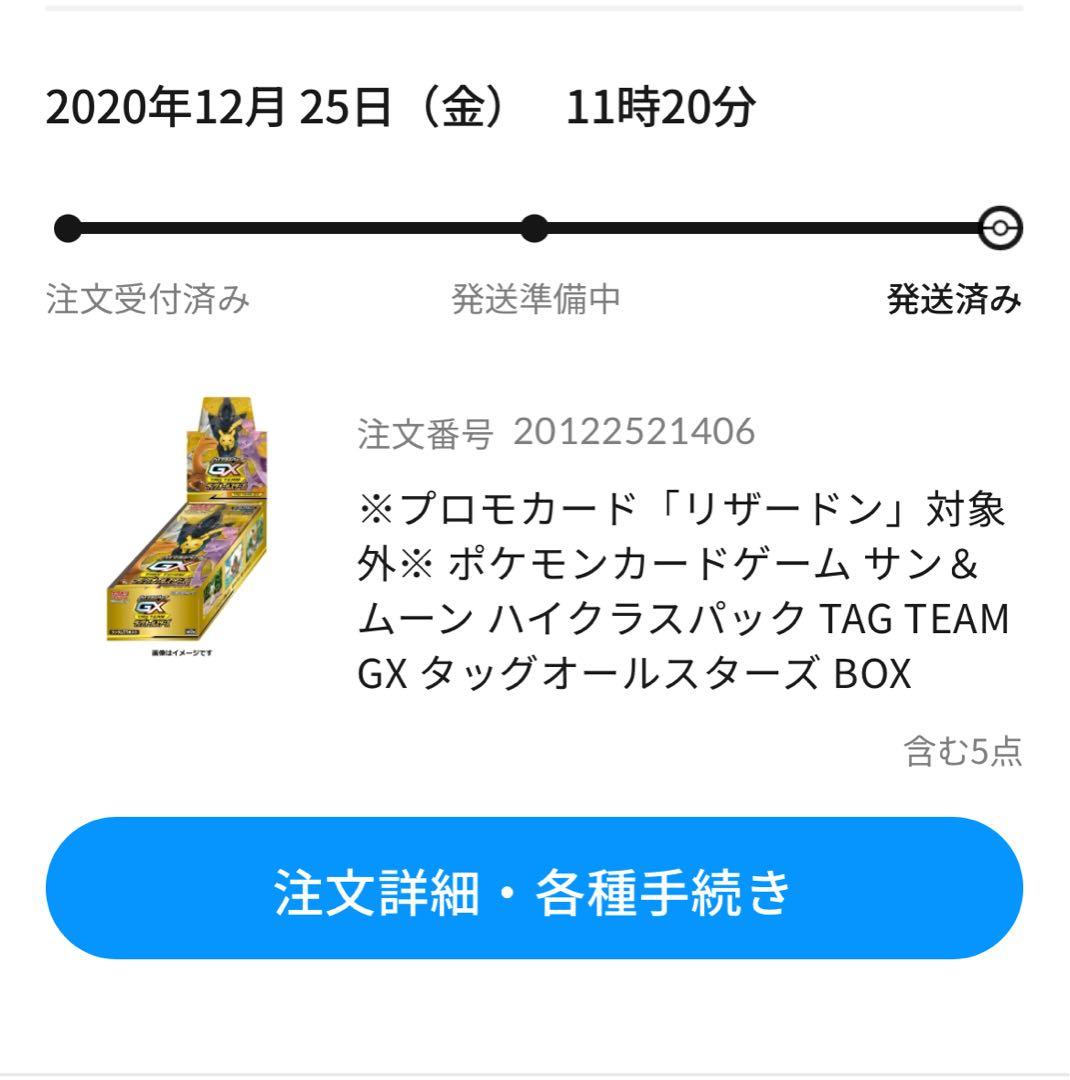Screen dimensions: 1070x1080
Task: Click the 注文受付済み status label
Action: (150, 295)
